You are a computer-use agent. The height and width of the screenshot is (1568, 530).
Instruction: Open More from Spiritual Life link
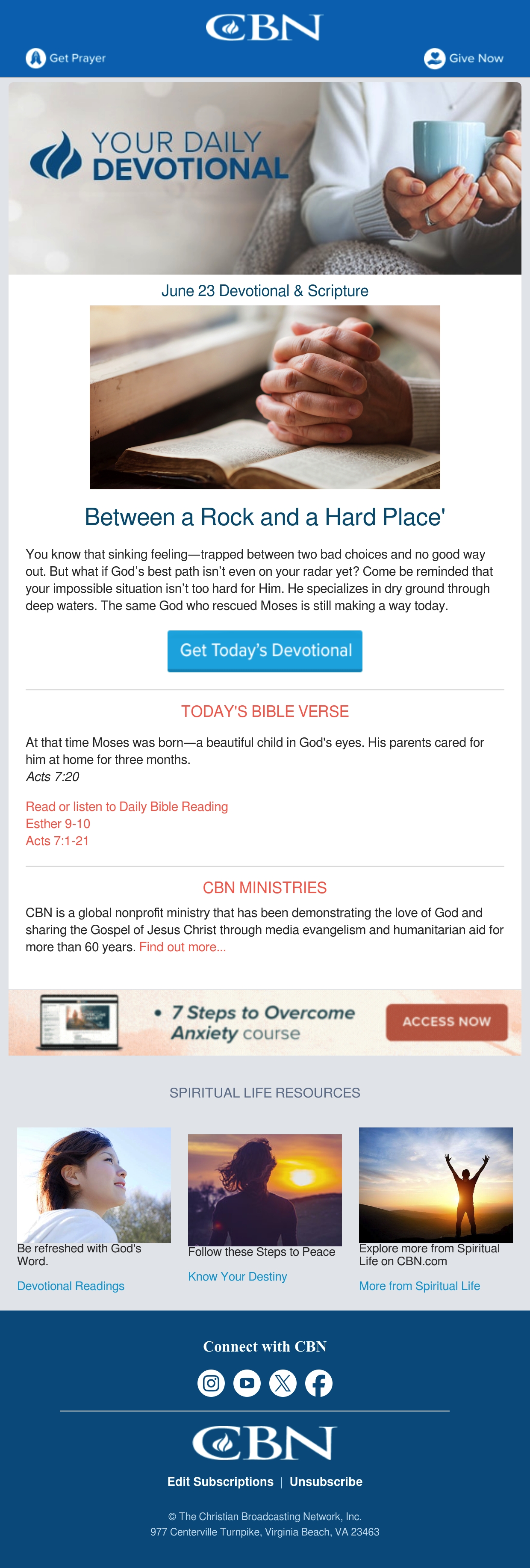click(419, 1286)
